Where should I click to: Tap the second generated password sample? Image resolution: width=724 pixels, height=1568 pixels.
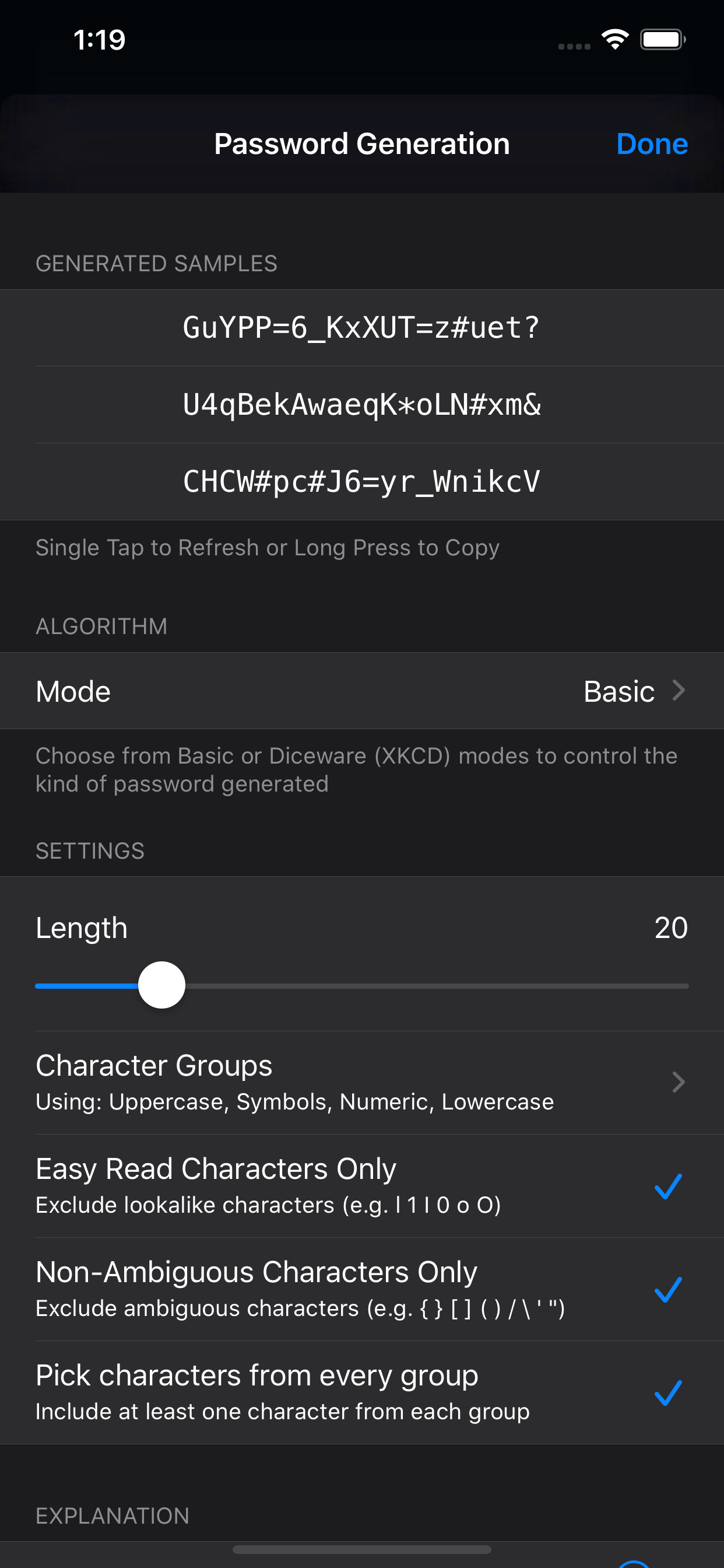361,405
